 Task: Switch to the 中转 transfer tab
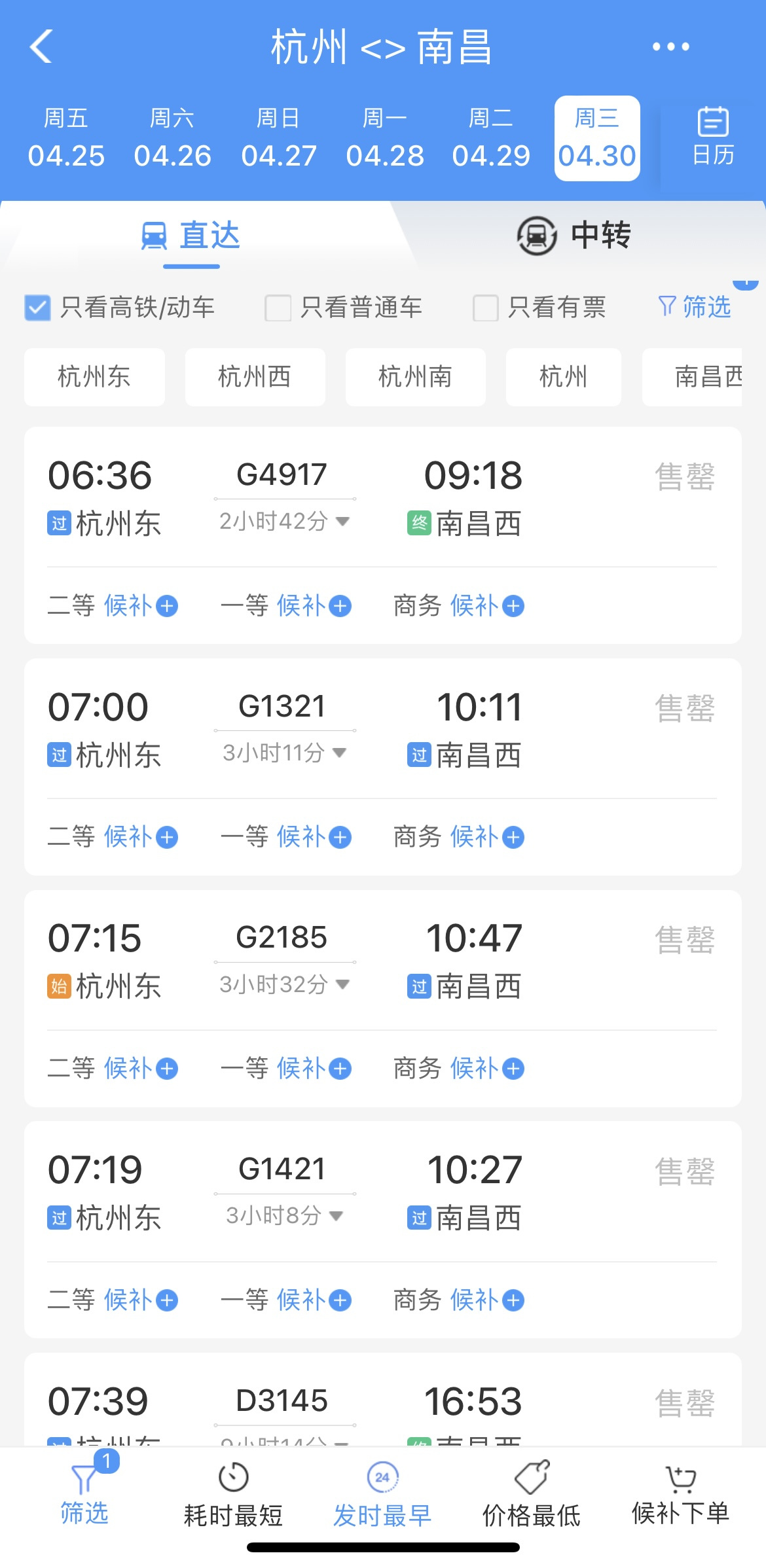click(574, 236)
